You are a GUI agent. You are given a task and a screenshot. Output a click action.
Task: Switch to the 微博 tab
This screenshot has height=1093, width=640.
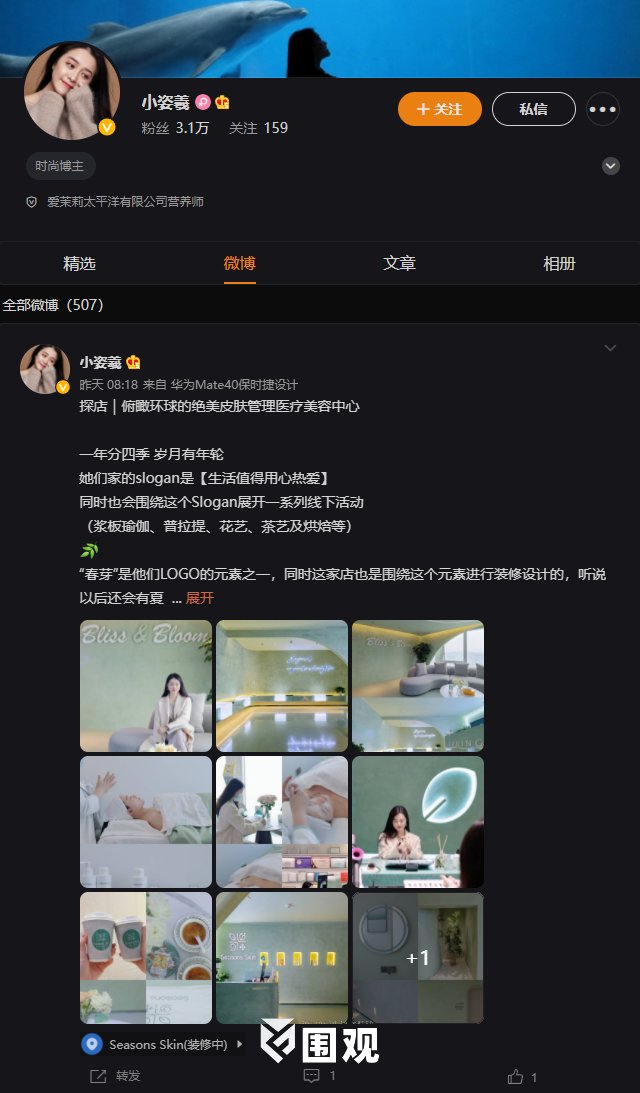click(x=239, y=264)
